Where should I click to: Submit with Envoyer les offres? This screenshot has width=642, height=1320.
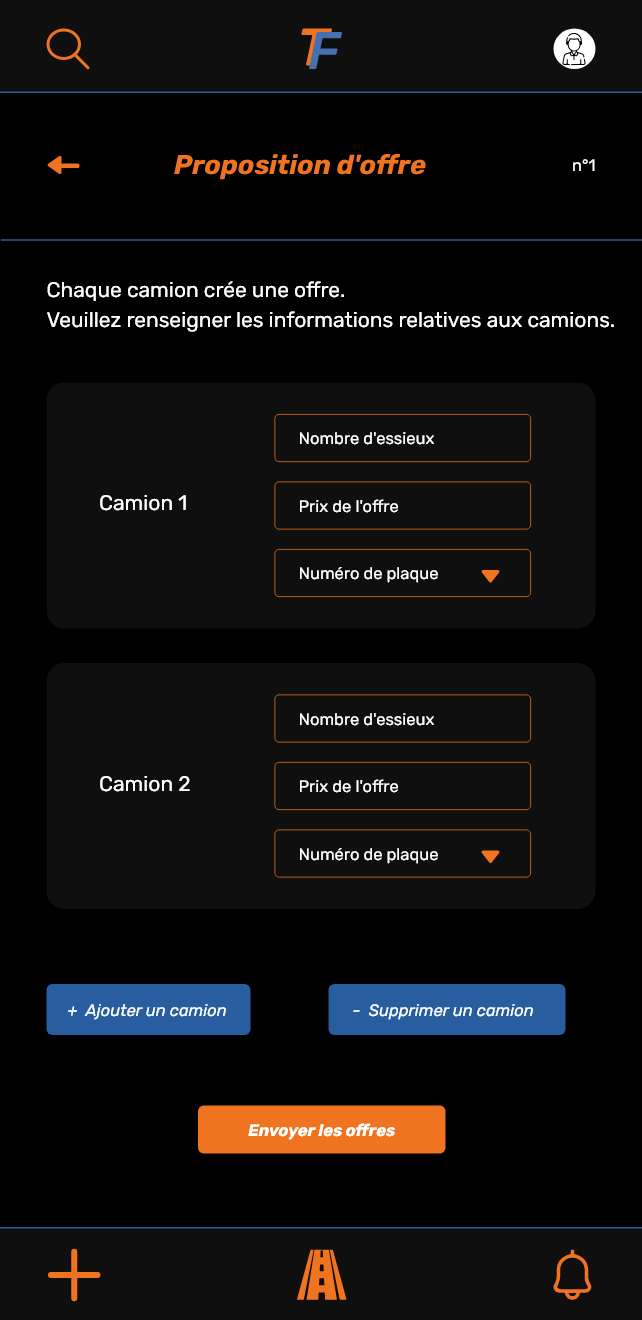pyautogui.click(x=321, y=1130)
